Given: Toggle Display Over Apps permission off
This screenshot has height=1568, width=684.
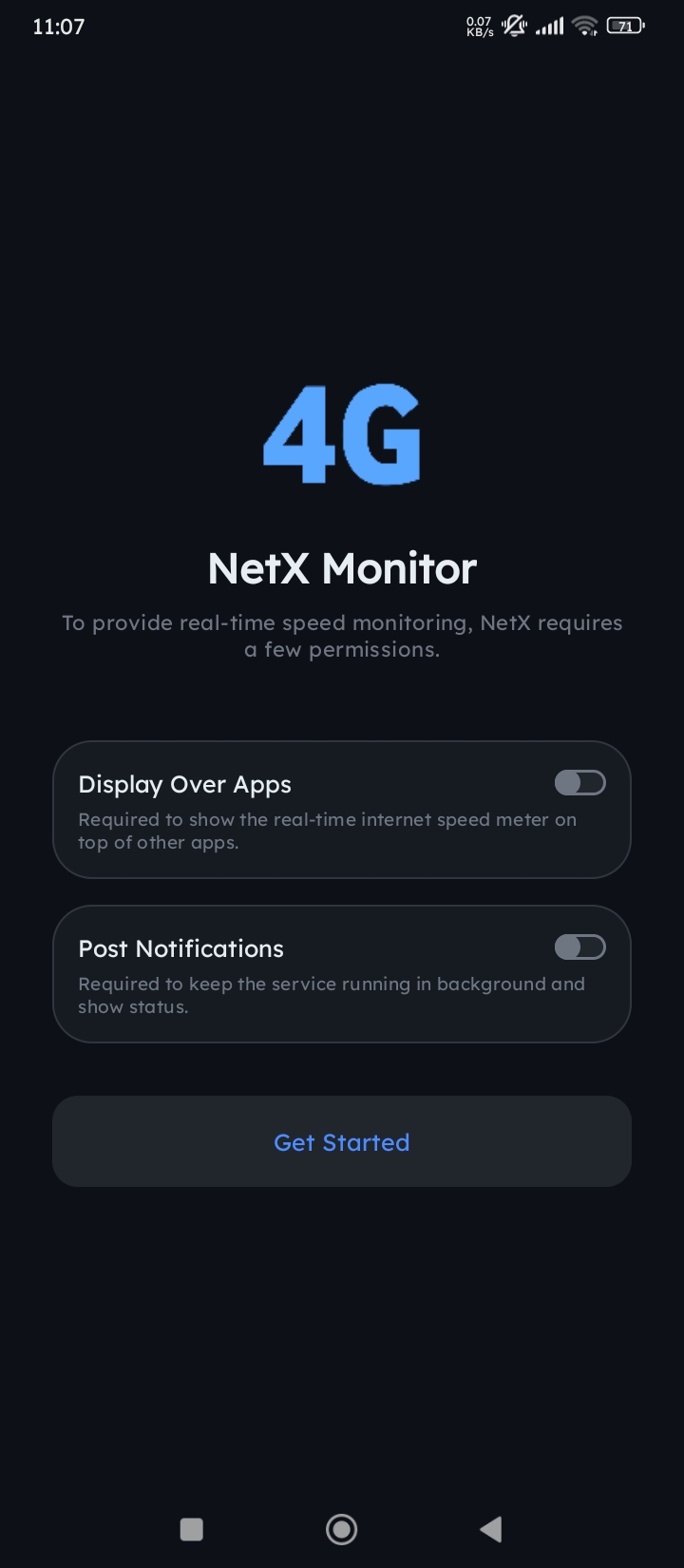Looking at the screenshot, I should tap(579, 782).
